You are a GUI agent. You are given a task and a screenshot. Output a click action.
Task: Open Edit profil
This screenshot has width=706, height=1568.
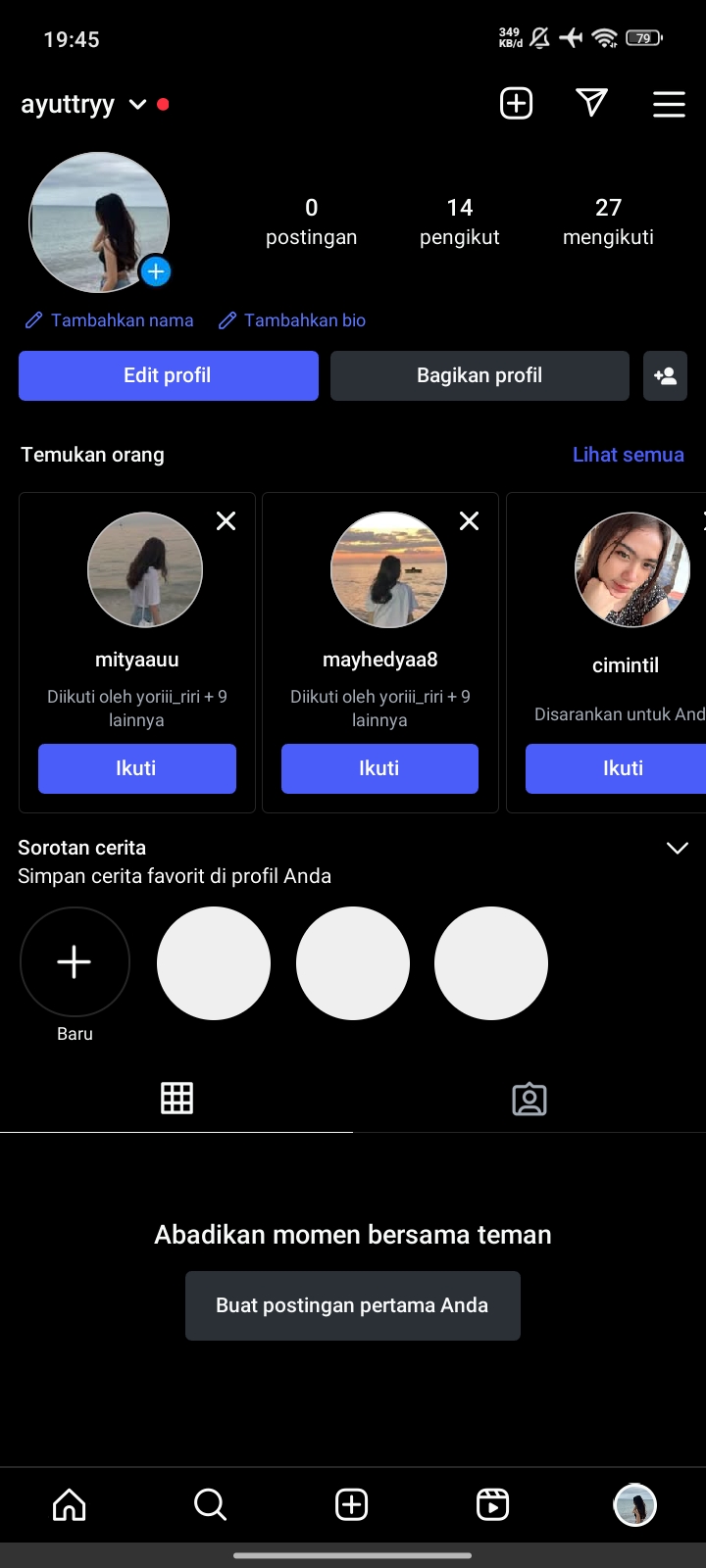tap(168, 375)
